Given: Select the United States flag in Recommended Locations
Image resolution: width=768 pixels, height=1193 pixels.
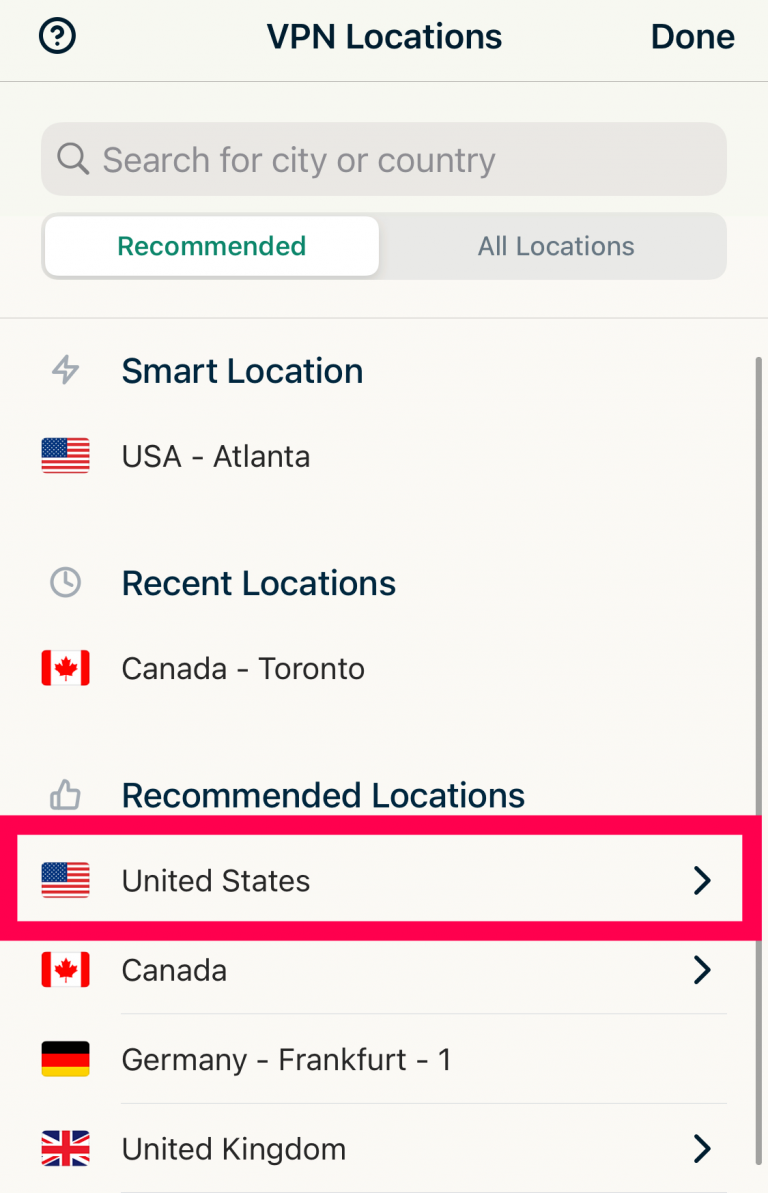Looking at the screenshot, I should point(64,880).
